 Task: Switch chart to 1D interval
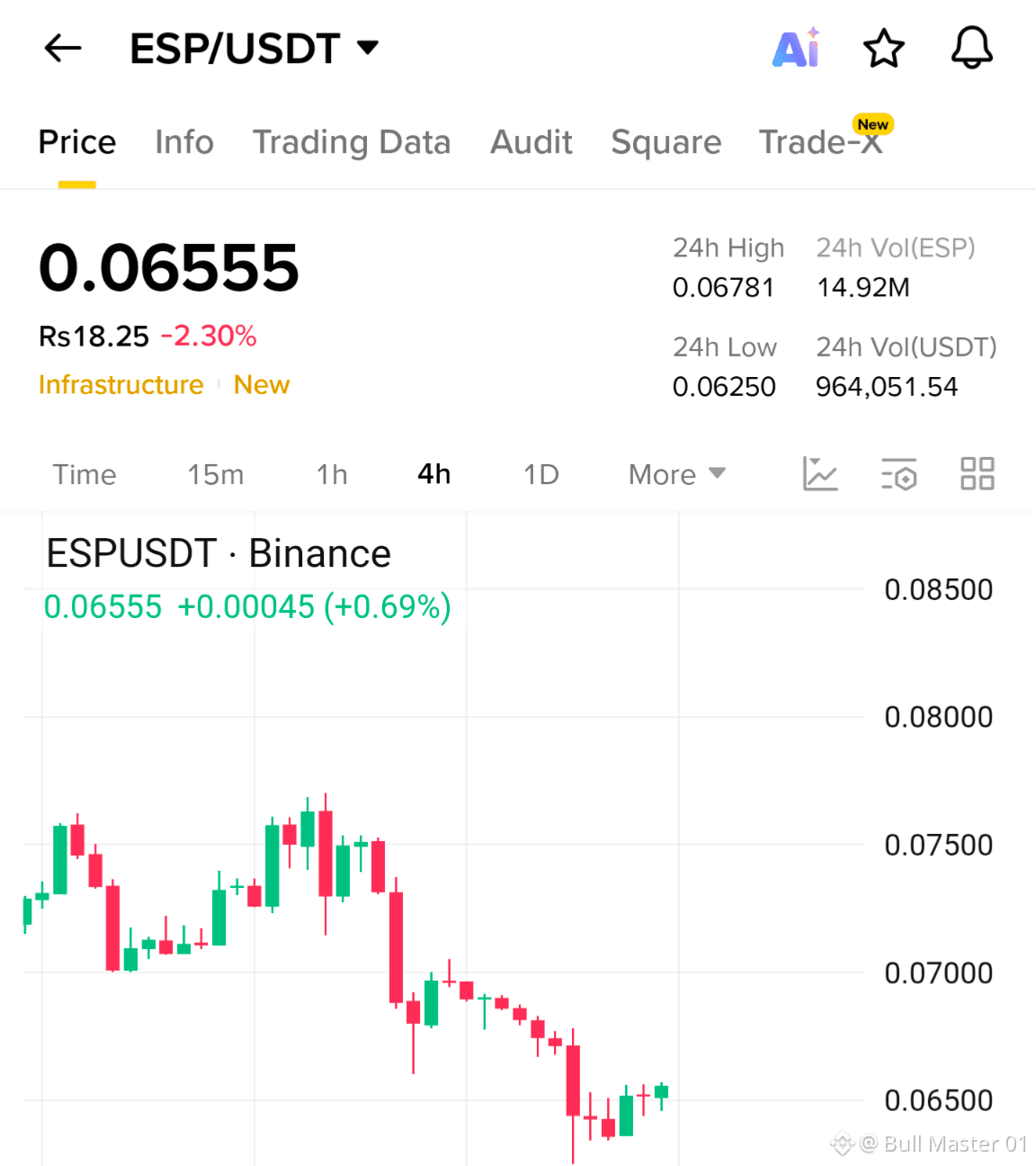click(x=541, y=474)
